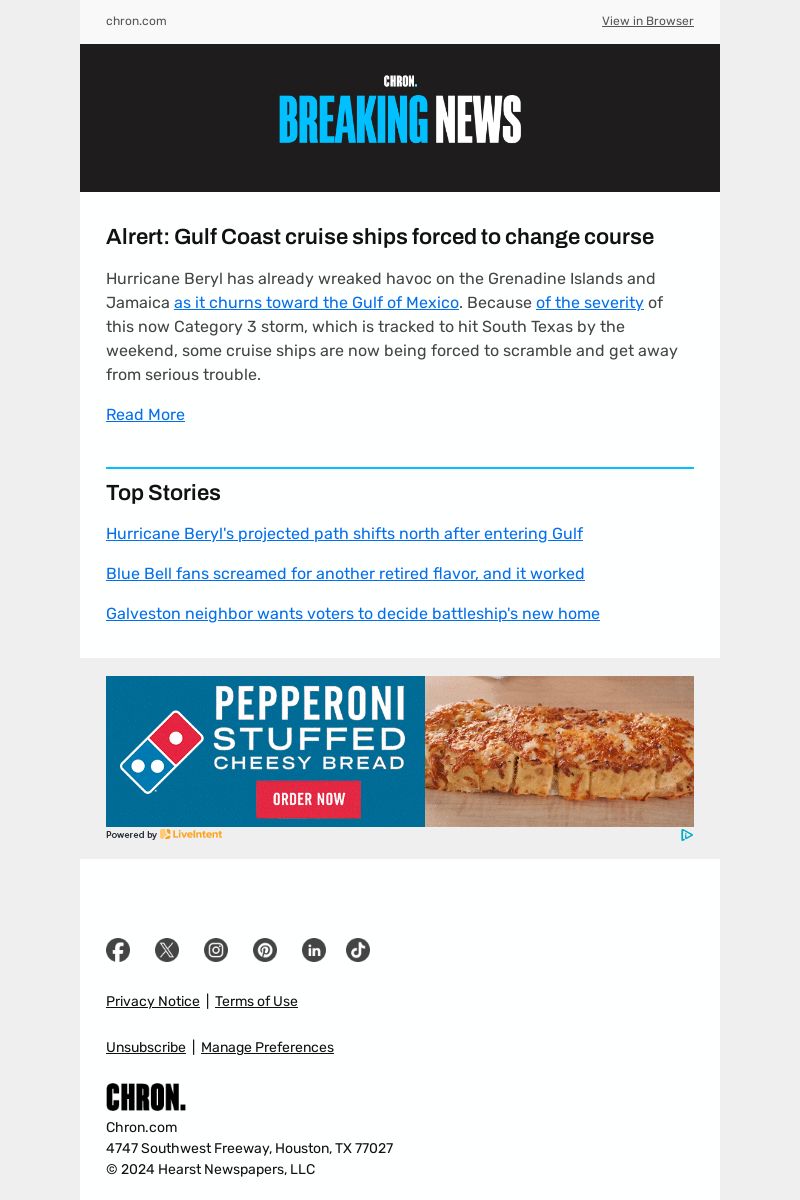Viewport: 800px width, 1200px height.
Task: Open the AdChoices icon below the ad
Action: coord(687,835)
